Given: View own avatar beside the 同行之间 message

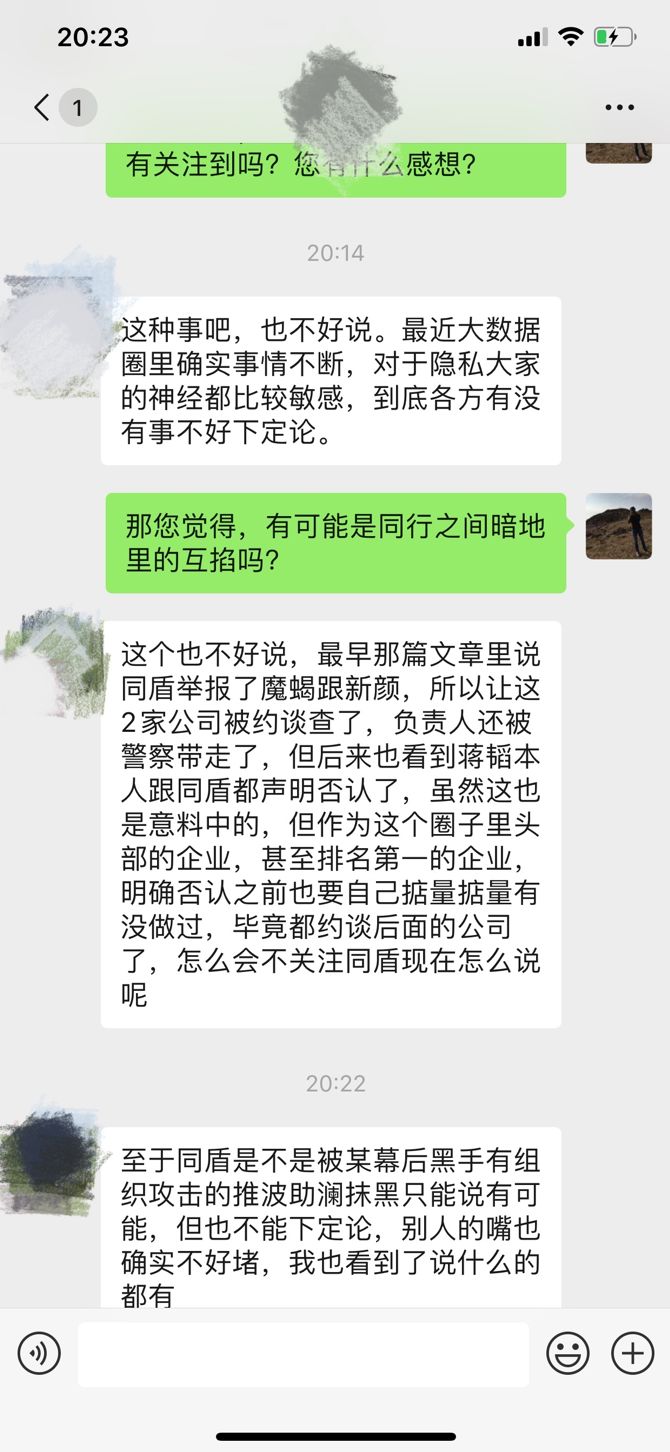Looking at the screenshot, I should coord(618,526).
